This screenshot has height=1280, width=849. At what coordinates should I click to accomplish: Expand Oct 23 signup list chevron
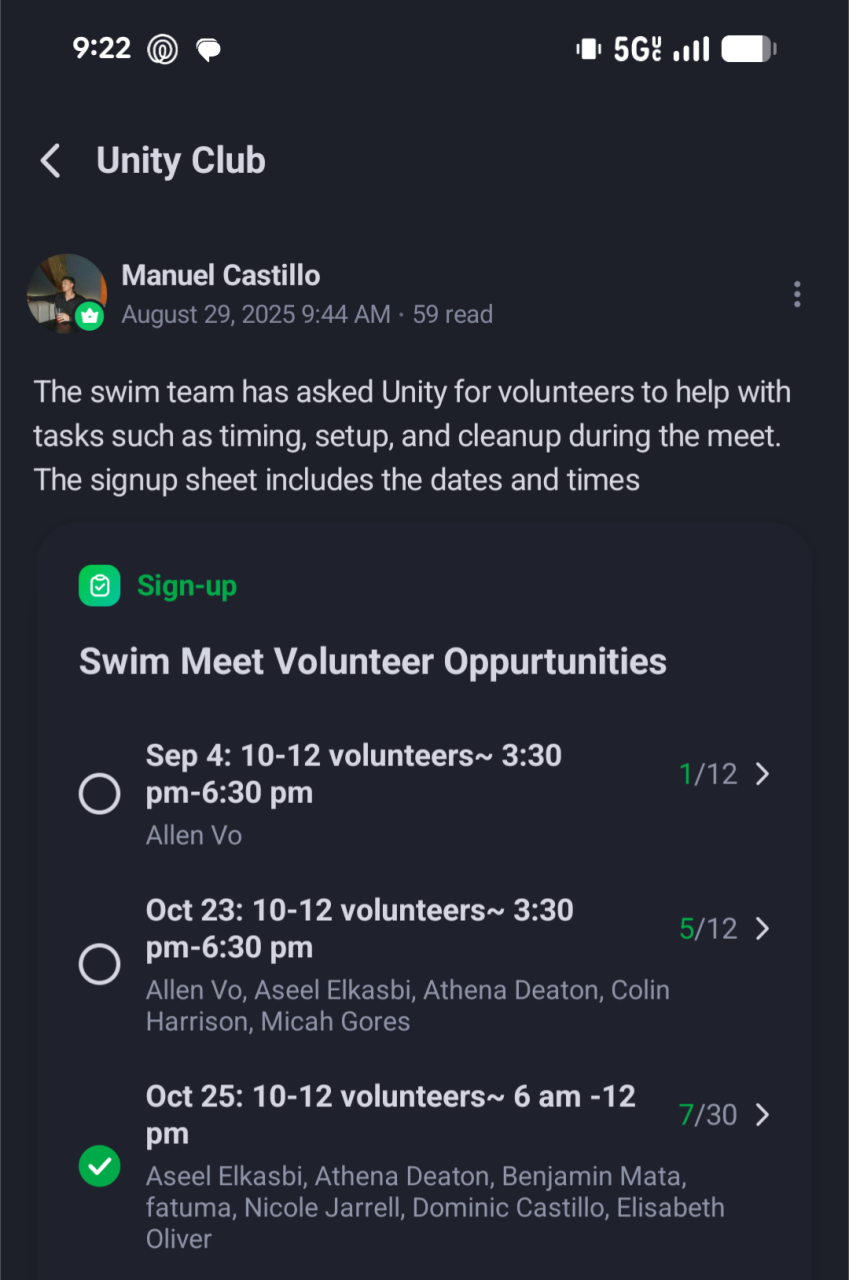[762, 929]
